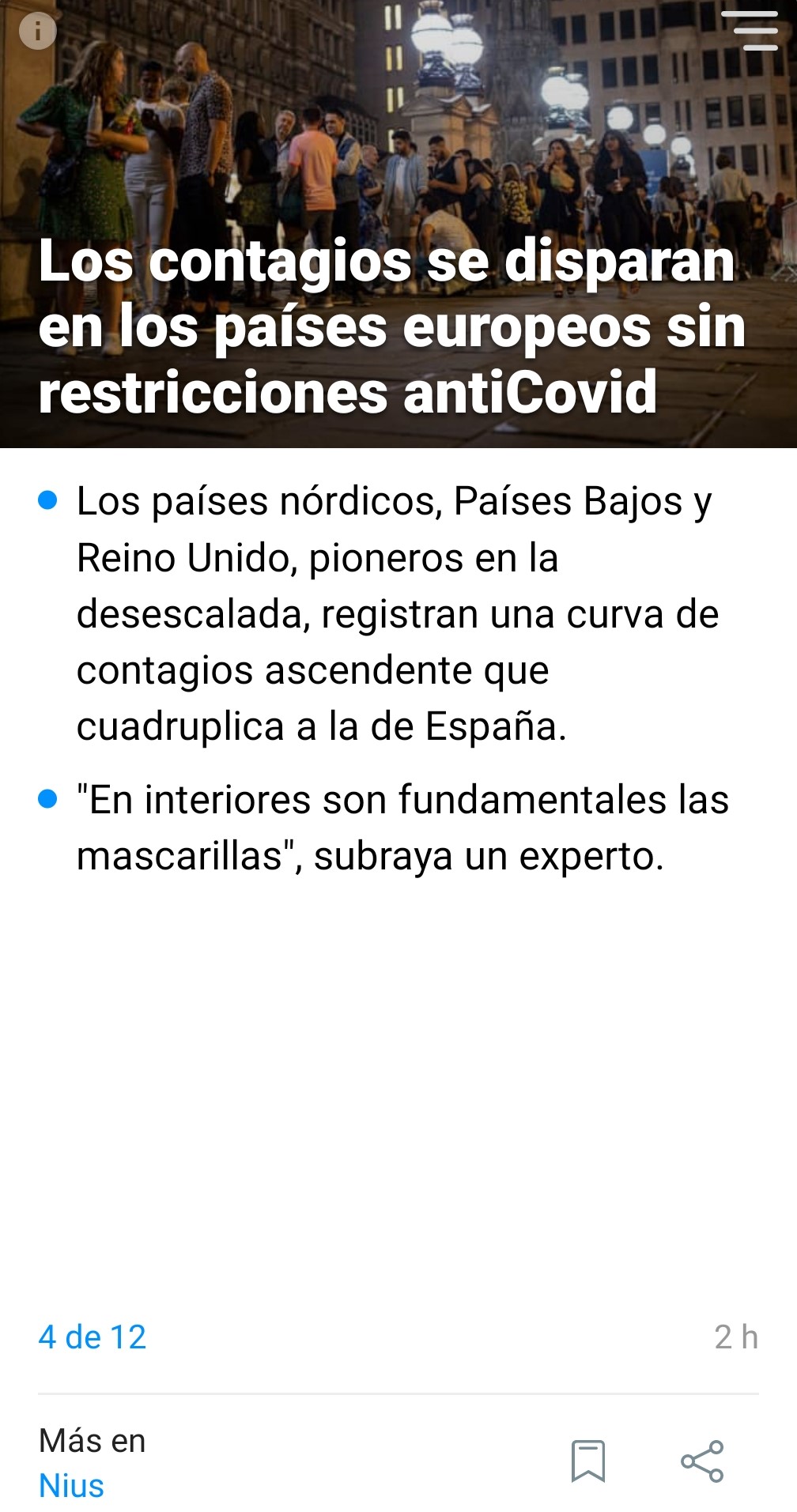Share this article
Screen dimensions: 797x1512
(x=702, y=1461)
